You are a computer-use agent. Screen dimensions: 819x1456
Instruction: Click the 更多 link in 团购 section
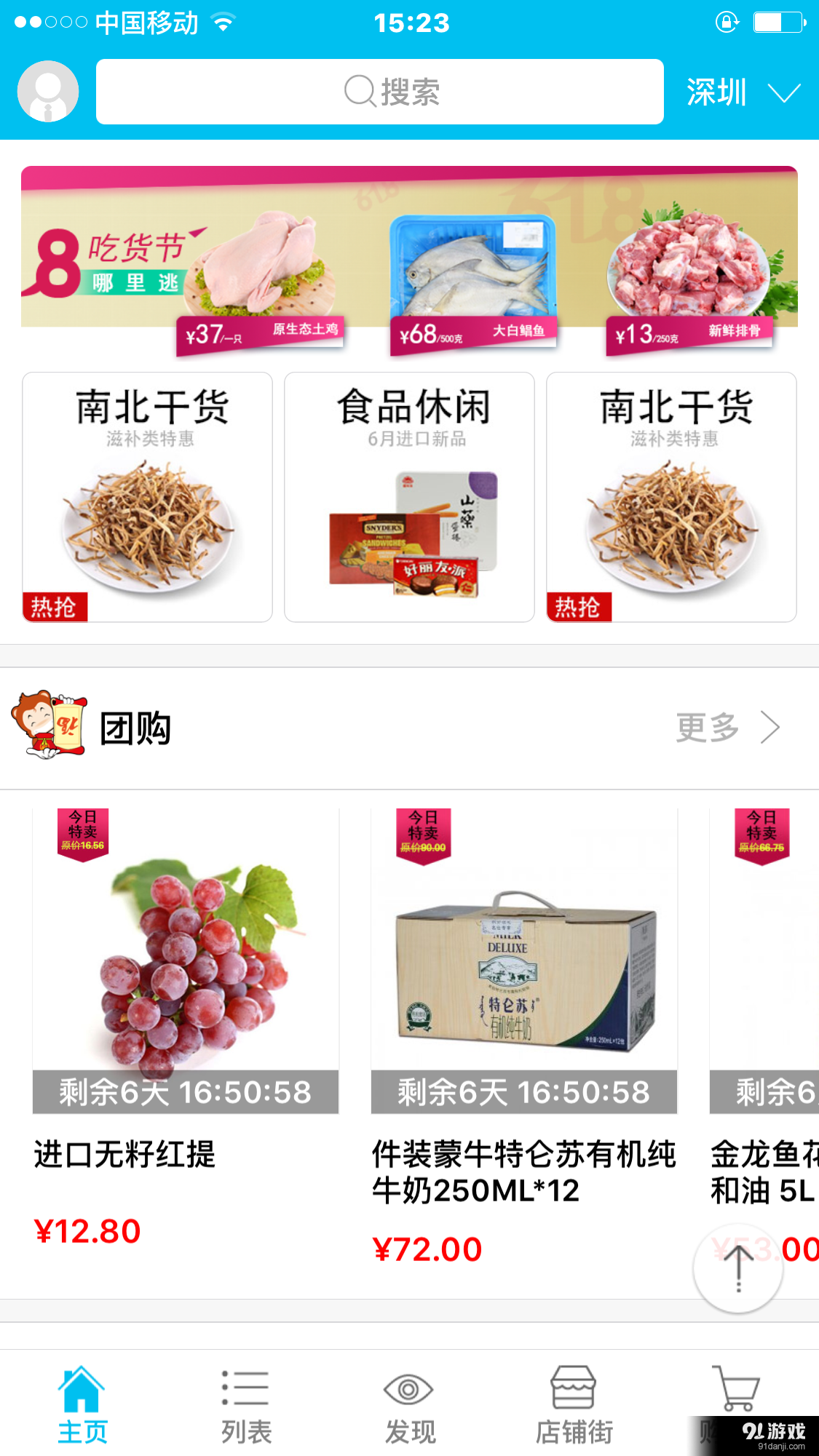coord(707,725)
